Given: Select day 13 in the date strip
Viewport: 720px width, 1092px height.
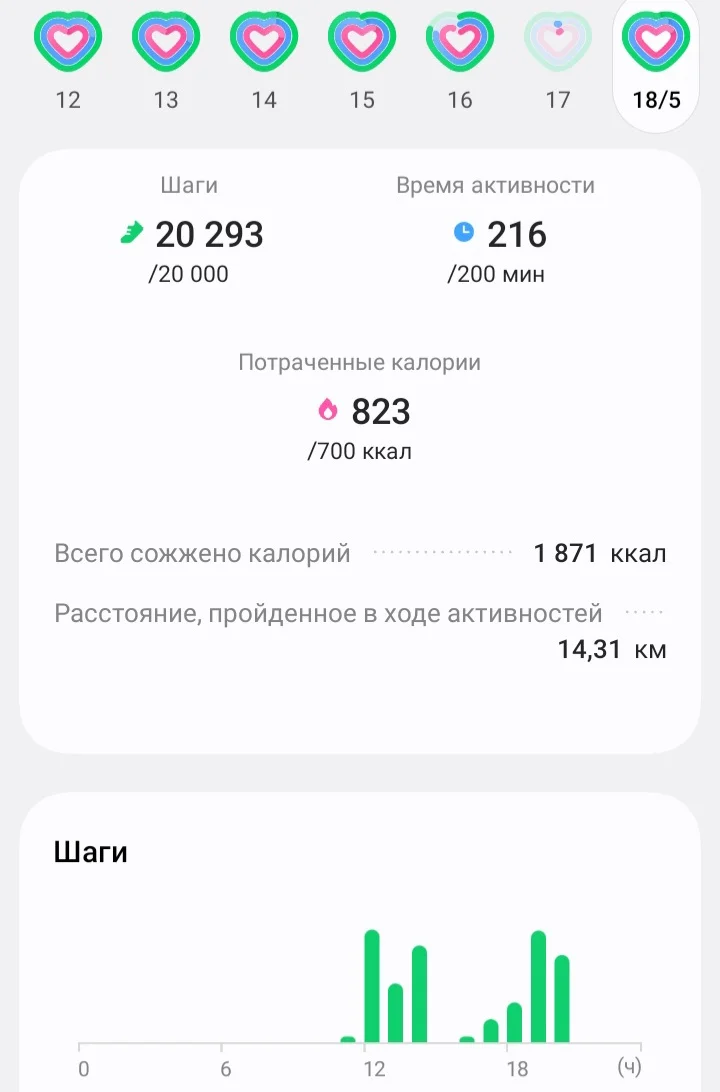Looking at the screenshot, I should pos(166,58).
